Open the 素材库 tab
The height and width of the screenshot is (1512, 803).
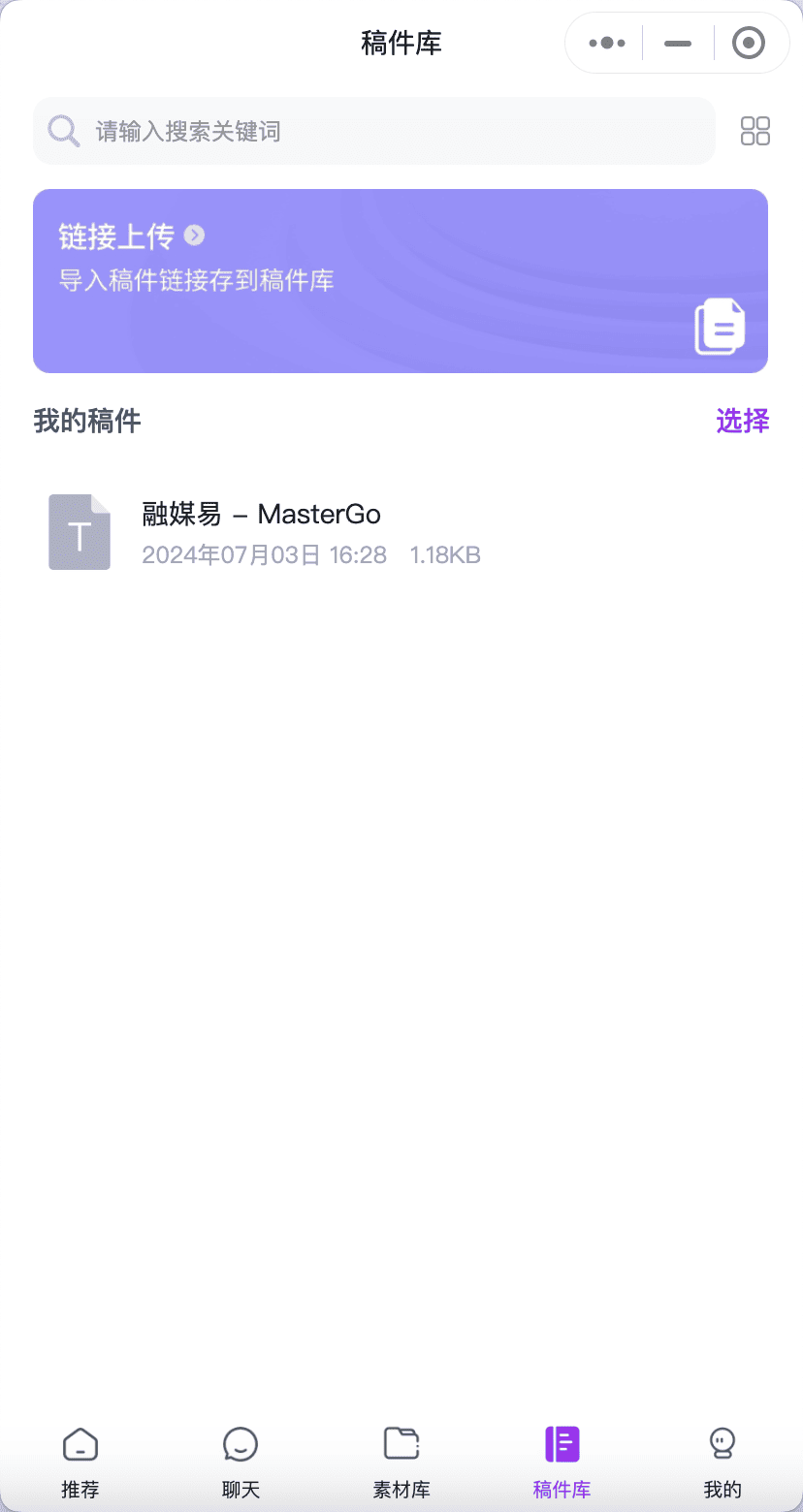(x=401, y=1464)
